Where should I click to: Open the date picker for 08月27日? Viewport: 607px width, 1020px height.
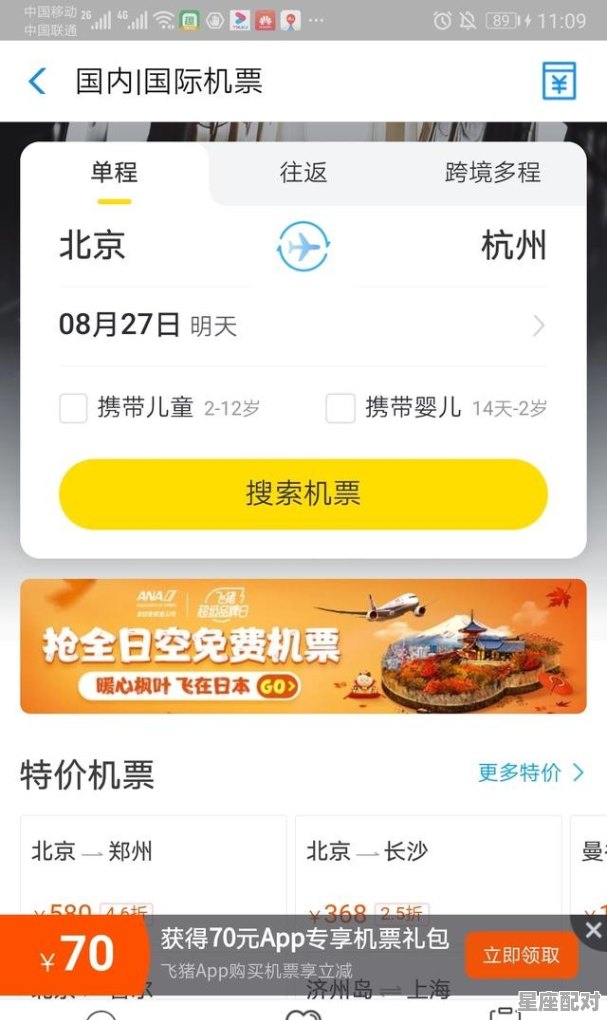click(x=300, y=325)
